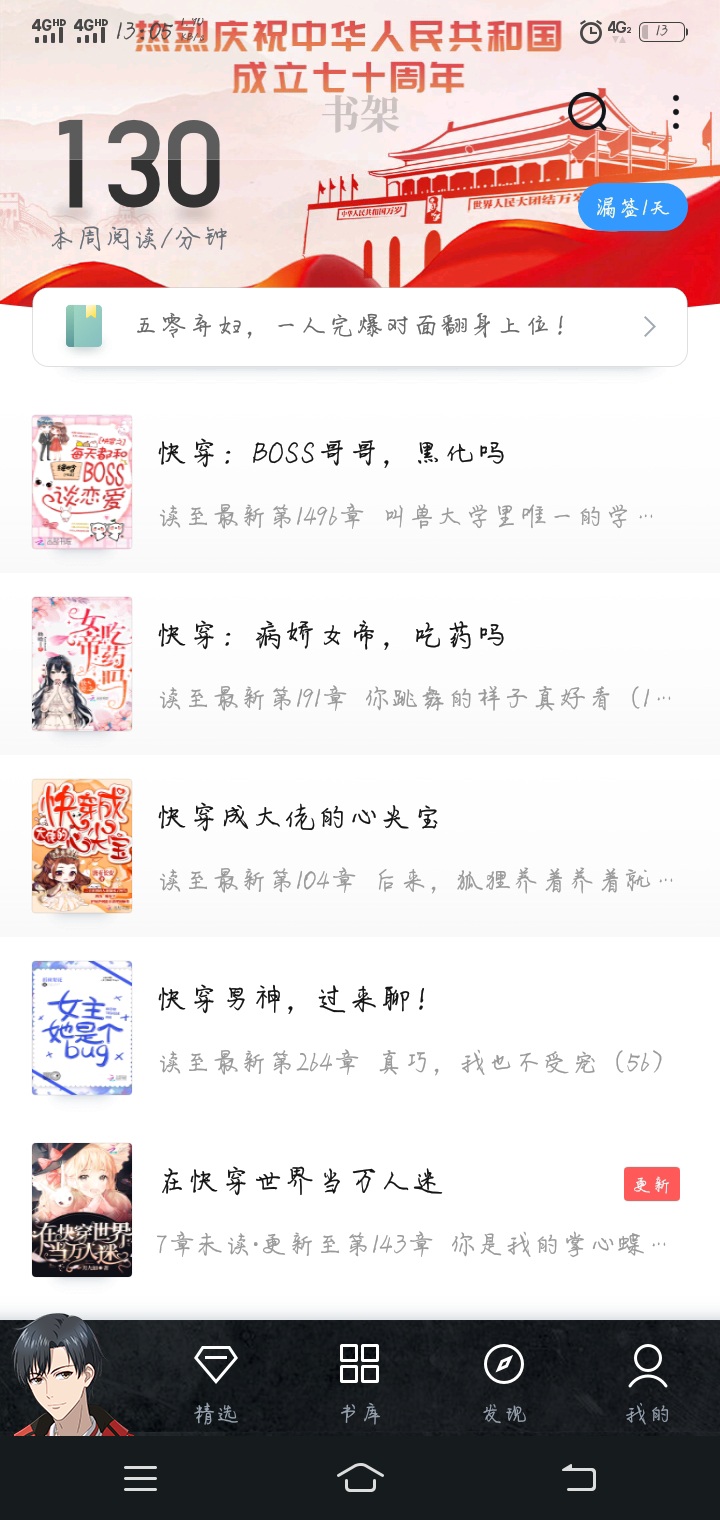
Task: Switch to the 书库 tab
Action: click(x=359, y=1382)
